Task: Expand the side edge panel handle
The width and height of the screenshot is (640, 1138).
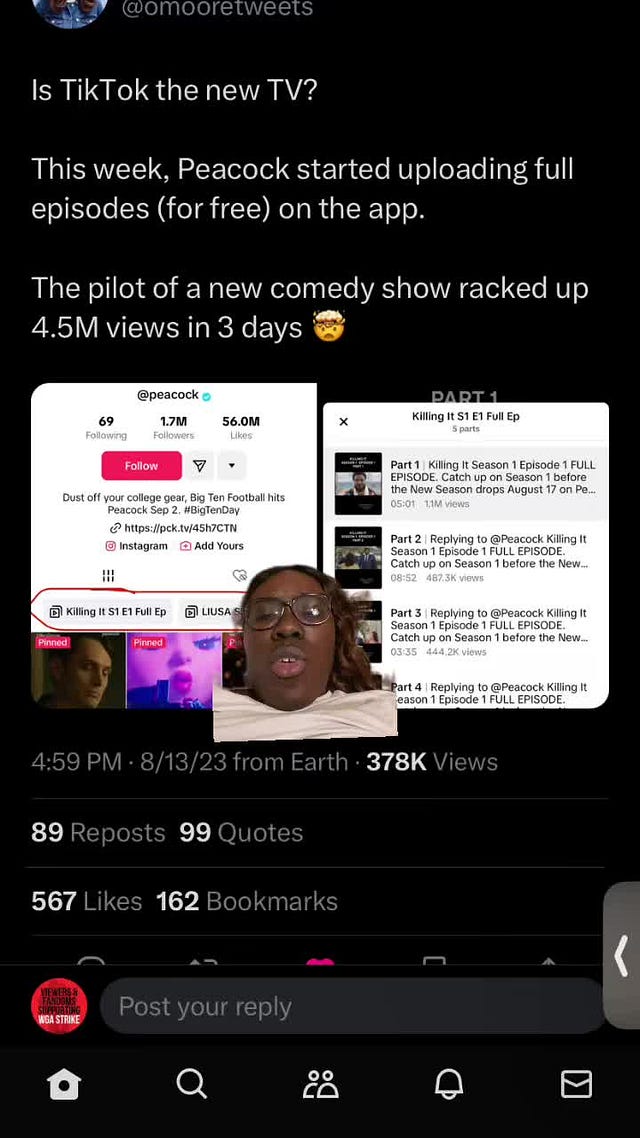Action: click(x=622, y=956)
